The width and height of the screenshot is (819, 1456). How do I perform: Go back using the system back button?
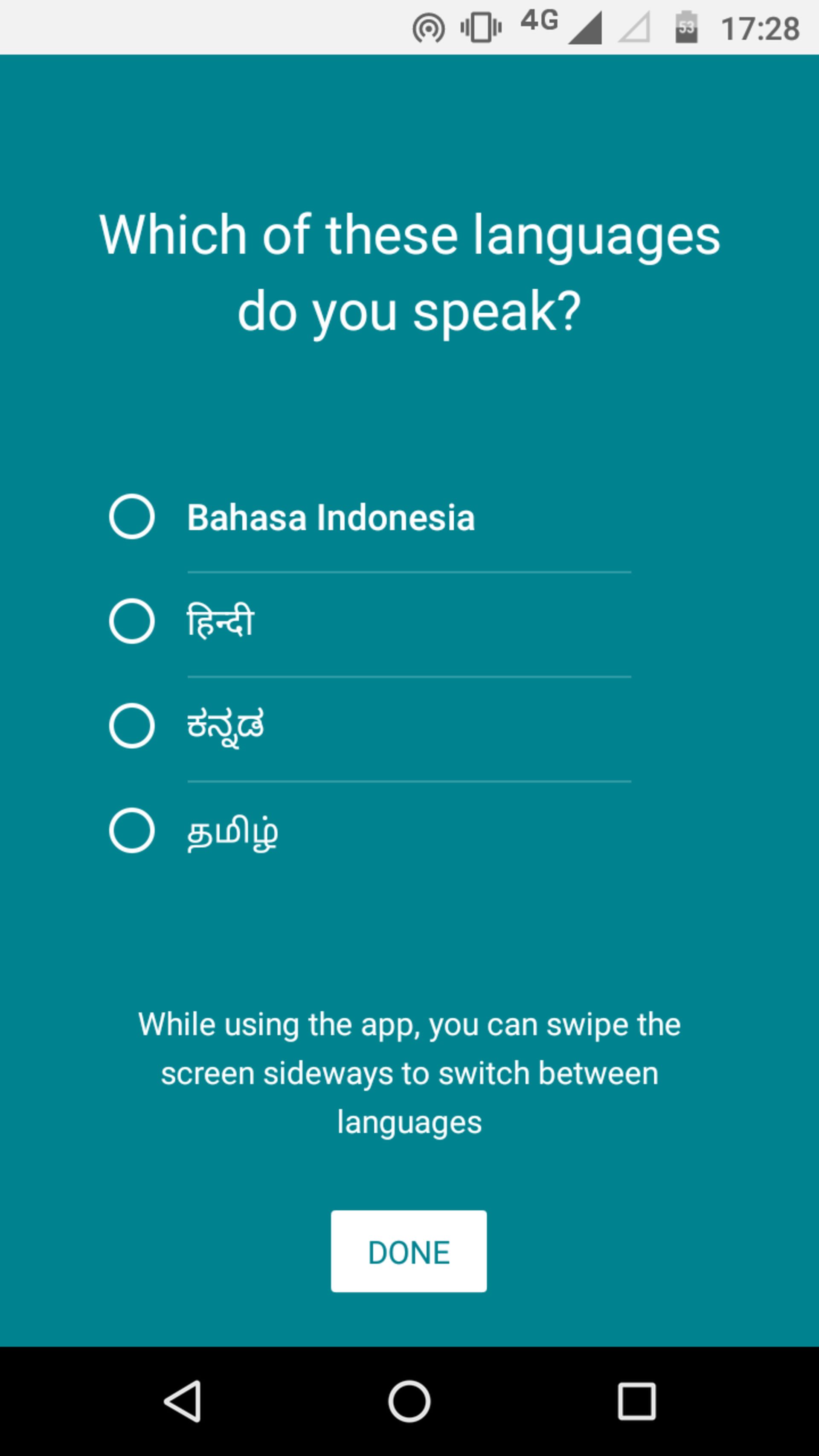tap(183, 1401)
